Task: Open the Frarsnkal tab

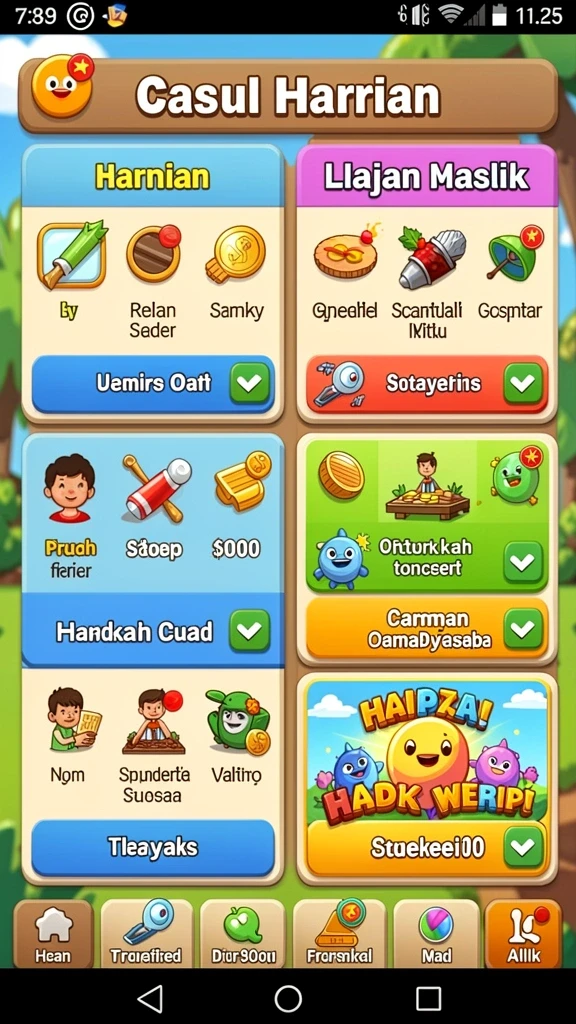Action: pyautogui.click(x=339, y=934)
